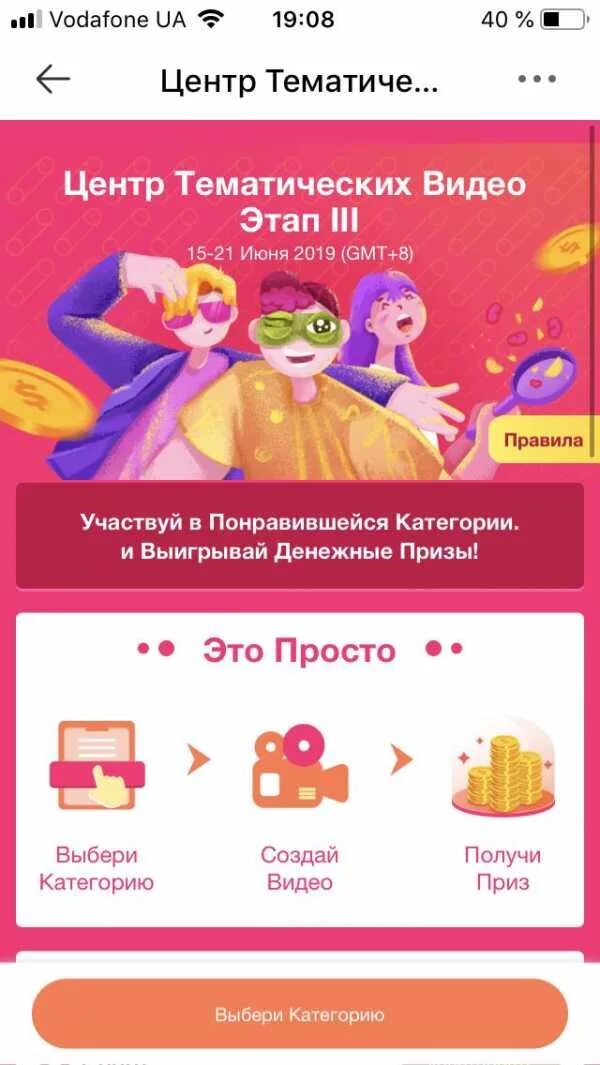Screen dimensions: 600x1065
Task: Go back using the arrow icon
Action: click(x=53, y=79)
